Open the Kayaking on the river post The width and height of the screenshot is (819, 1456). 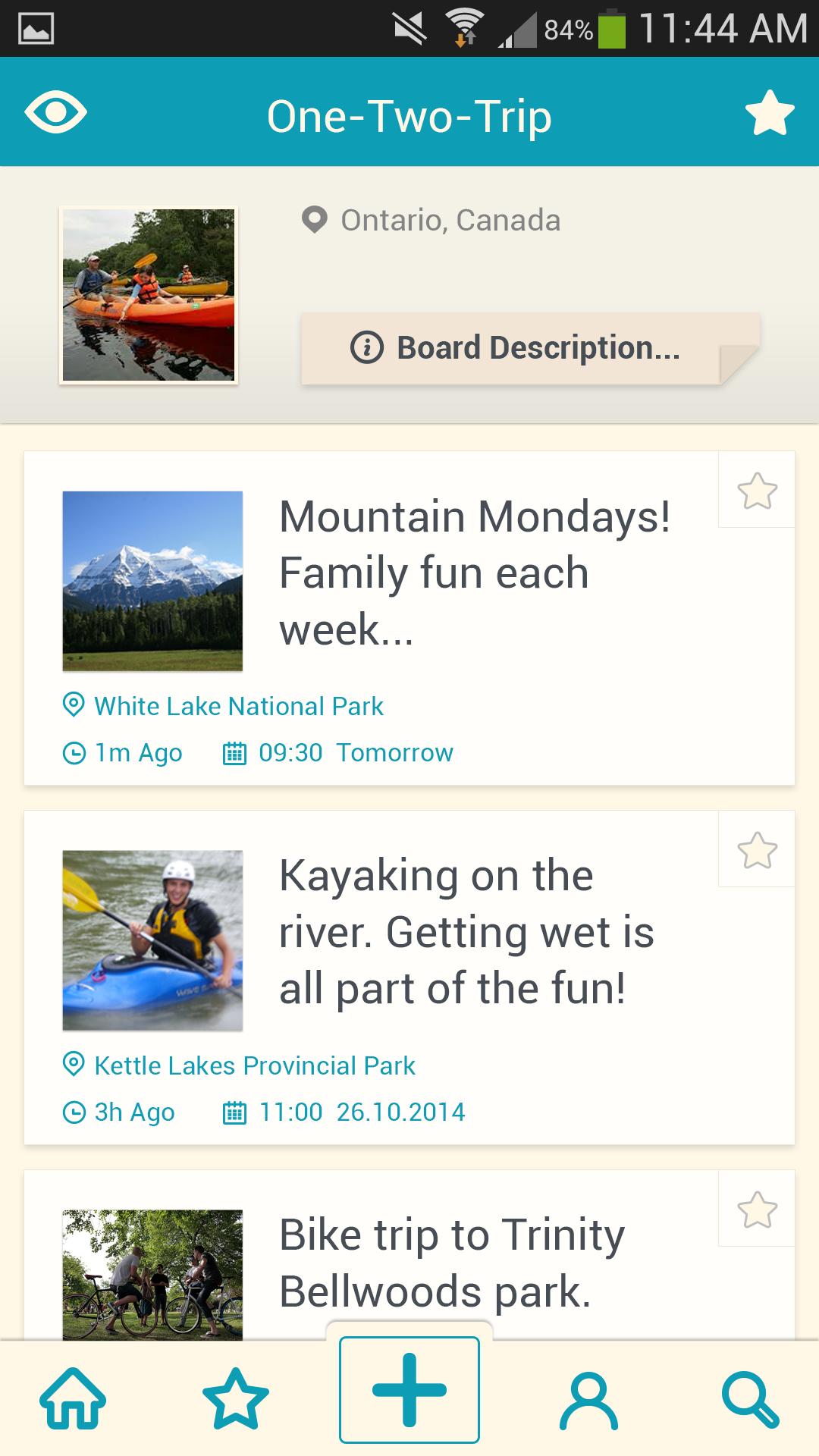pos(466,932)
